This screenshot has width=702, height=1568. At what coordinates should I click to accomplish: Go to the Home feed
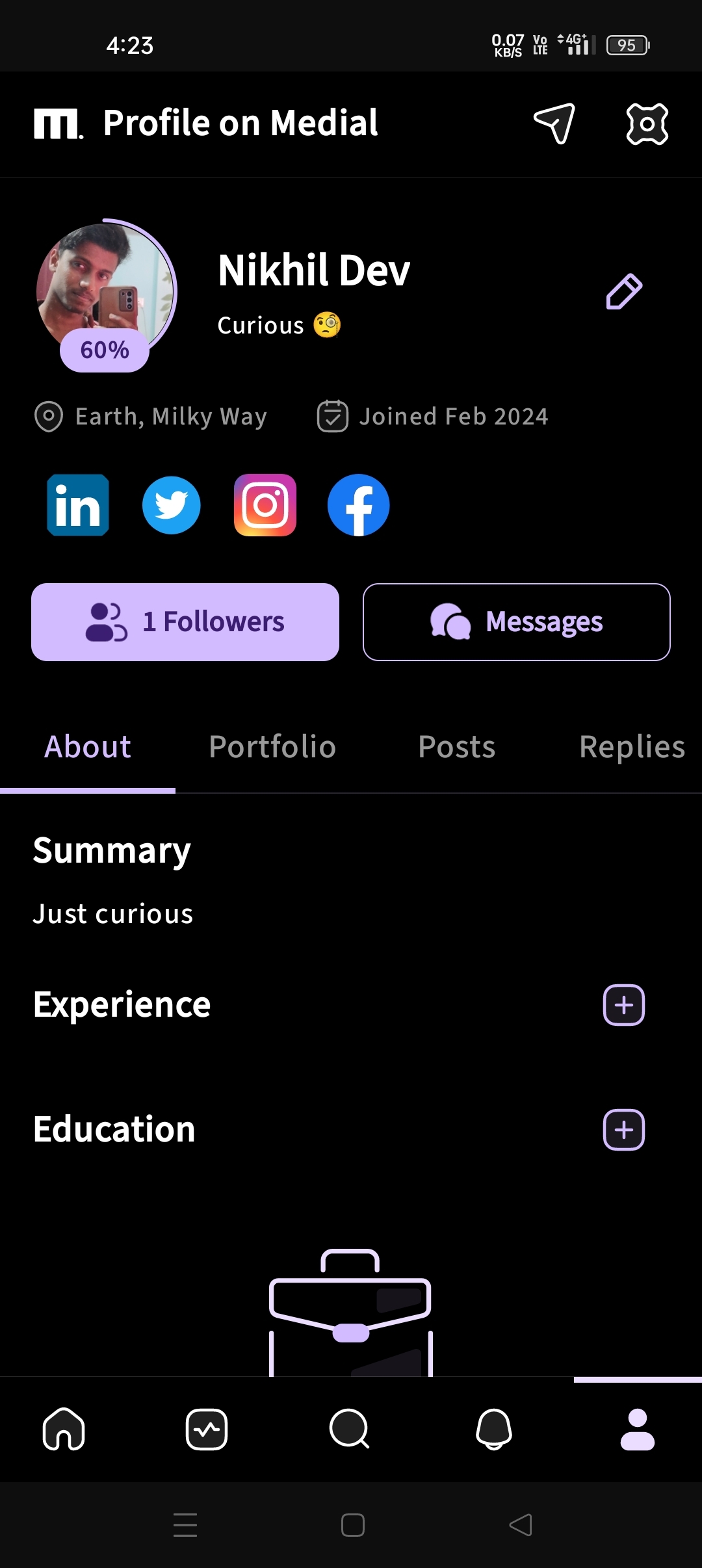click(x=64, y=1429)
